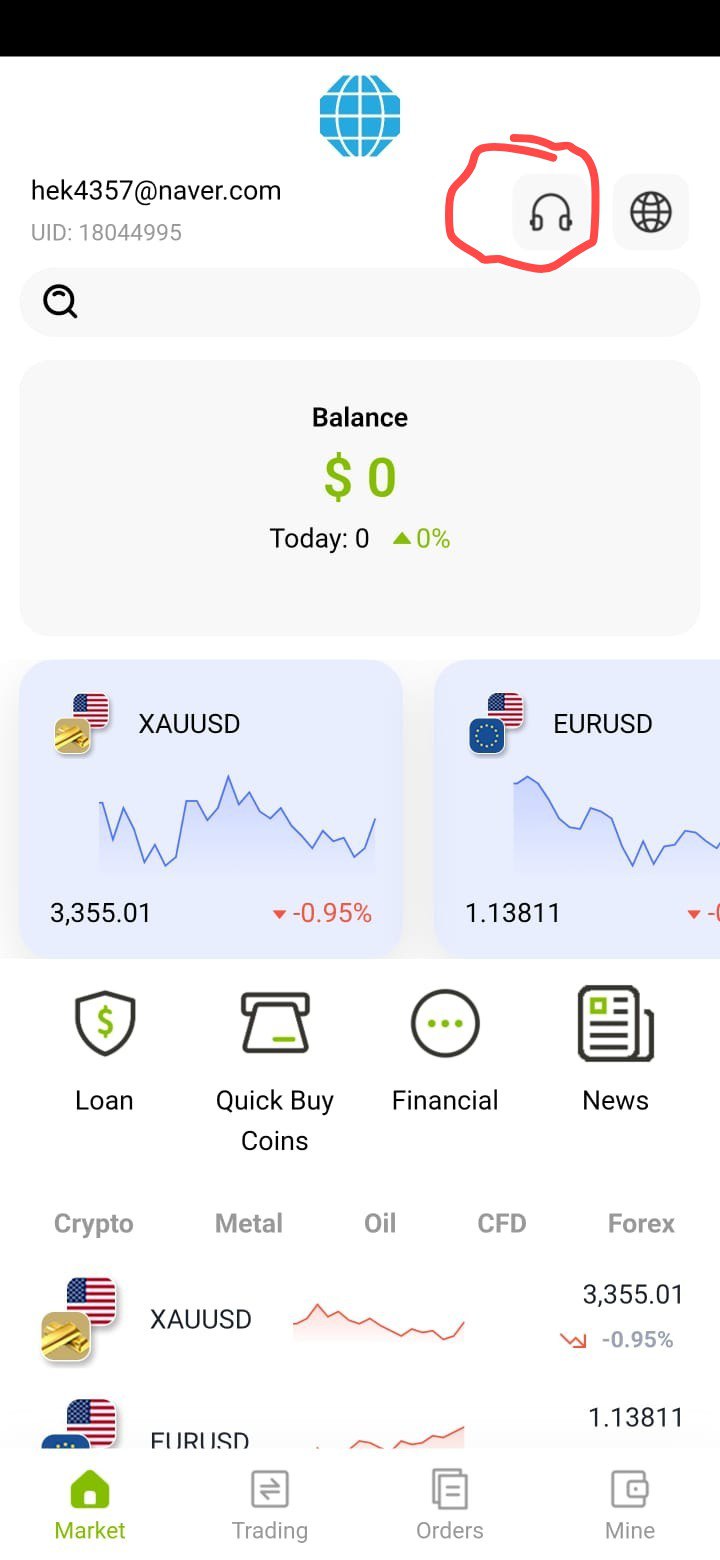Viewport: 720px width, 1560px height.
Task: Switch to the Mine tab
Action: click(630, 1505)
